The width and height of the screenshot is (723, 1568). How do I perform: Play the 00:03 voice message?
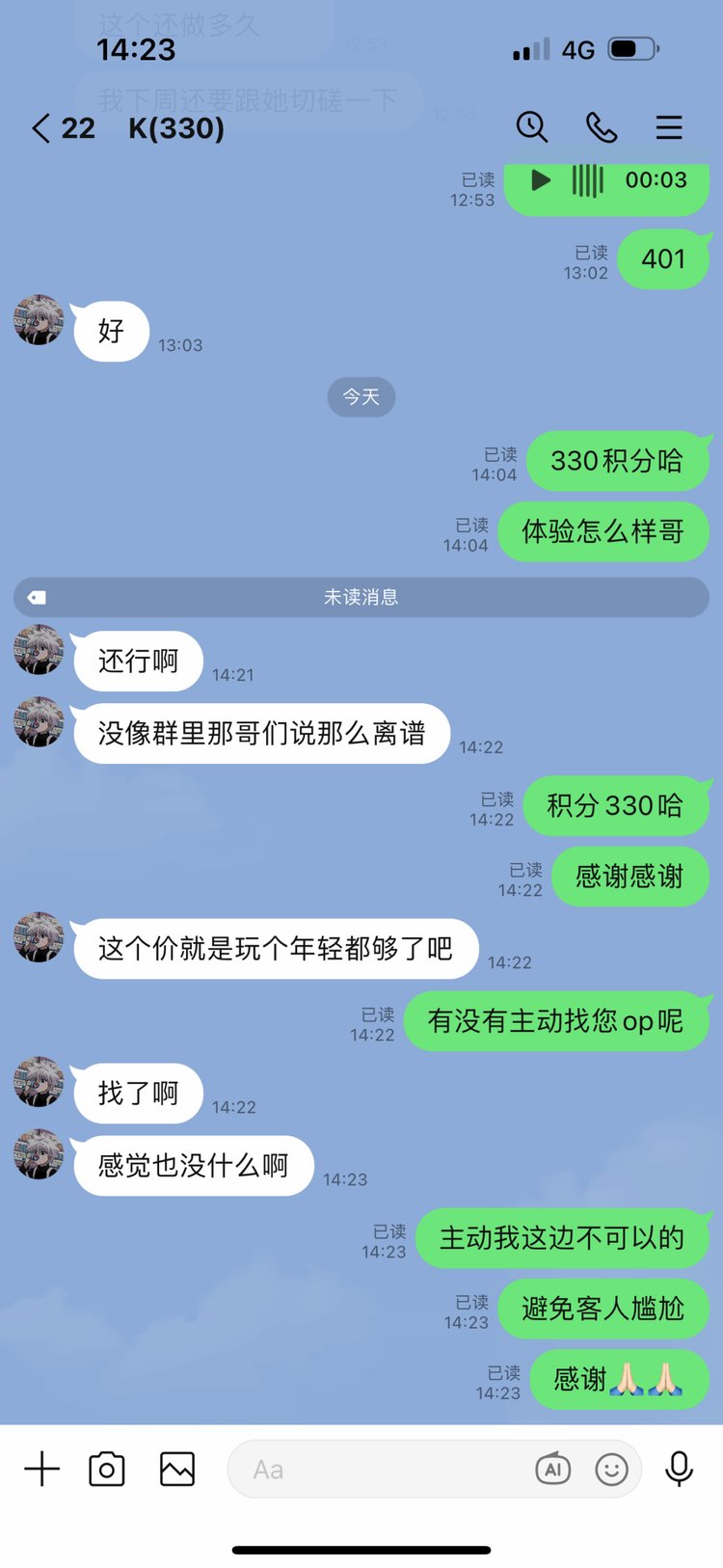point(541,180)
